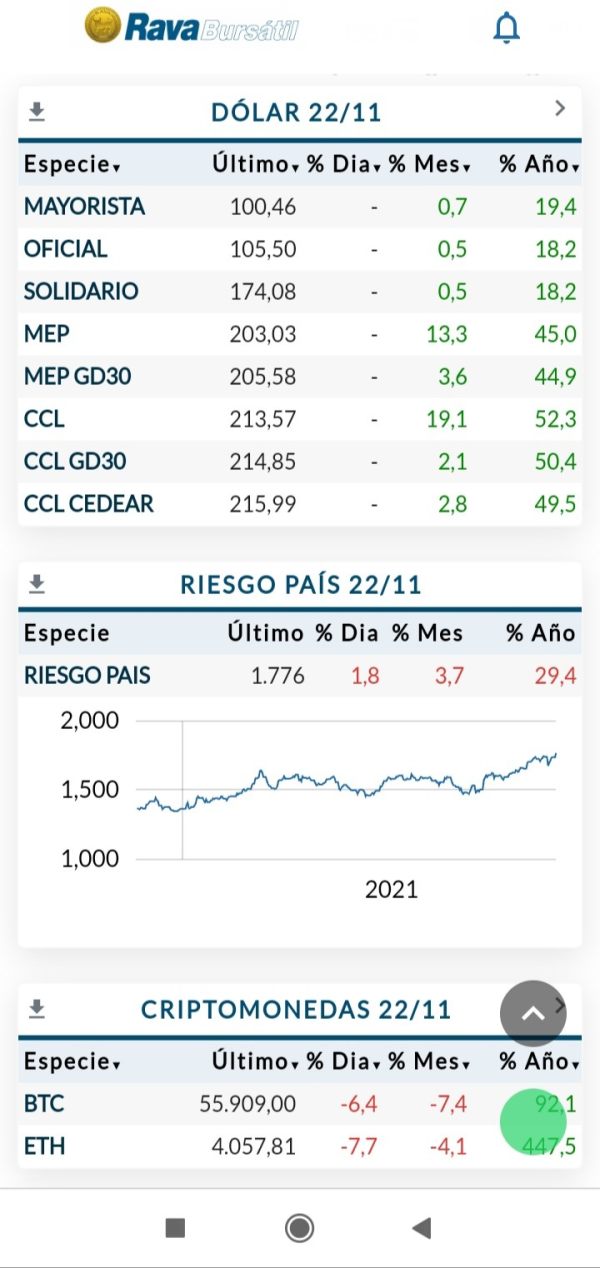Image resolution: width=600 pixels, height=1268 pixels.
Task: Download the Dólar table data
Action: tap(37, 111)
